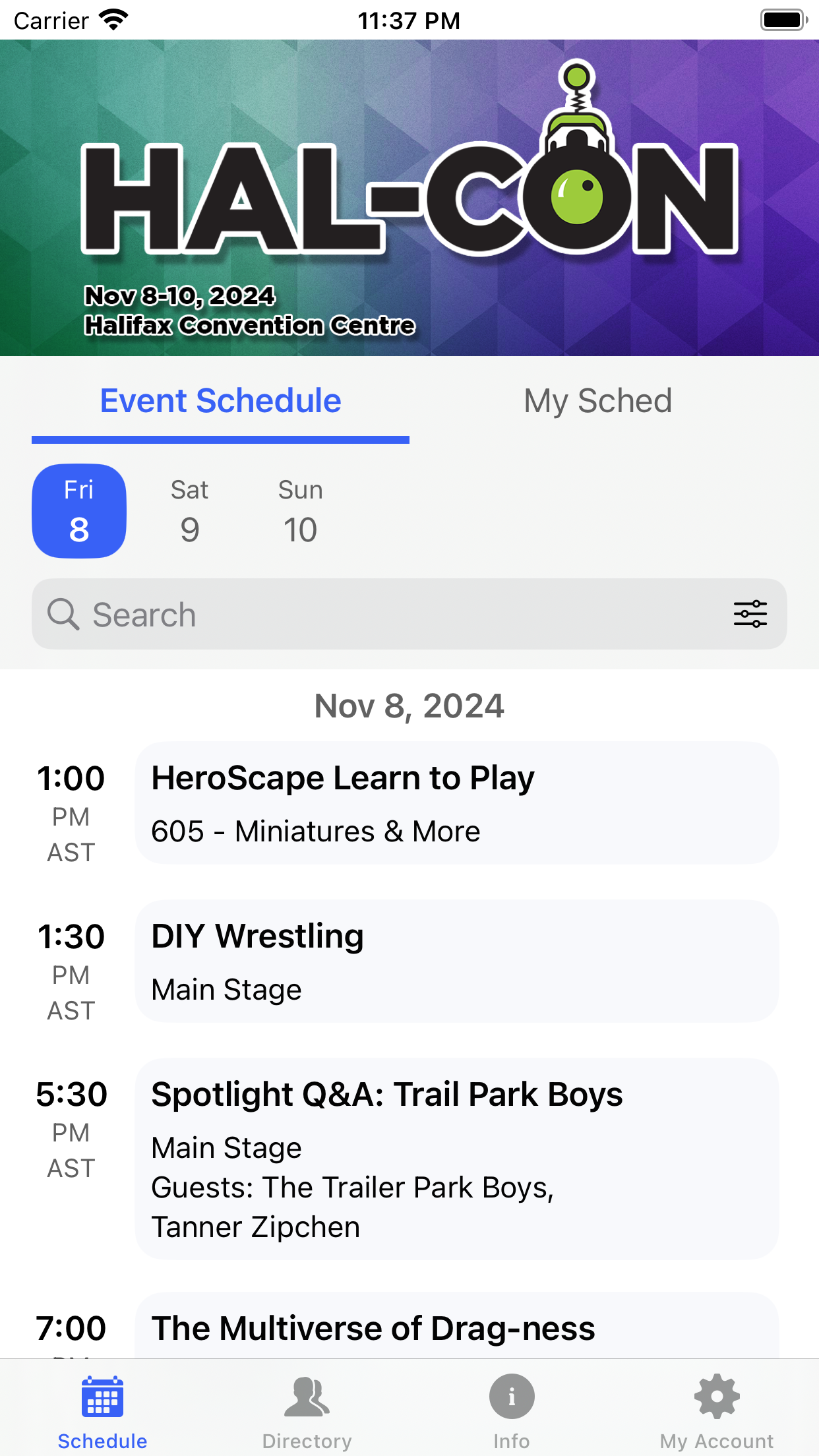Tap the Search field
Screen dimensions: 819x1456
(409, 614)
